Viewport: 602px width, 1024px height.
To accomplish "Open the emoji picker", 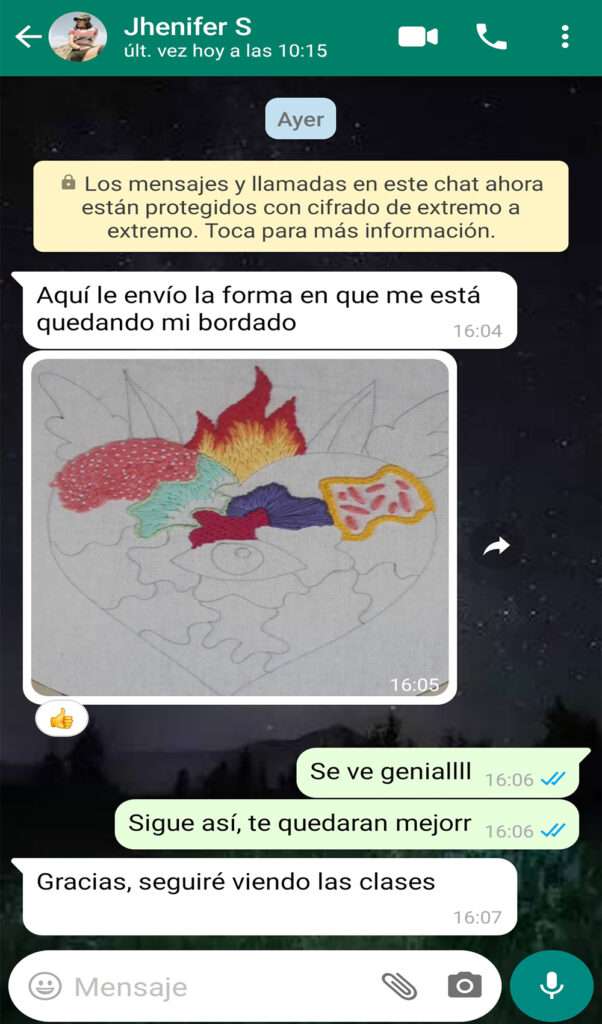I will point(45,986).
